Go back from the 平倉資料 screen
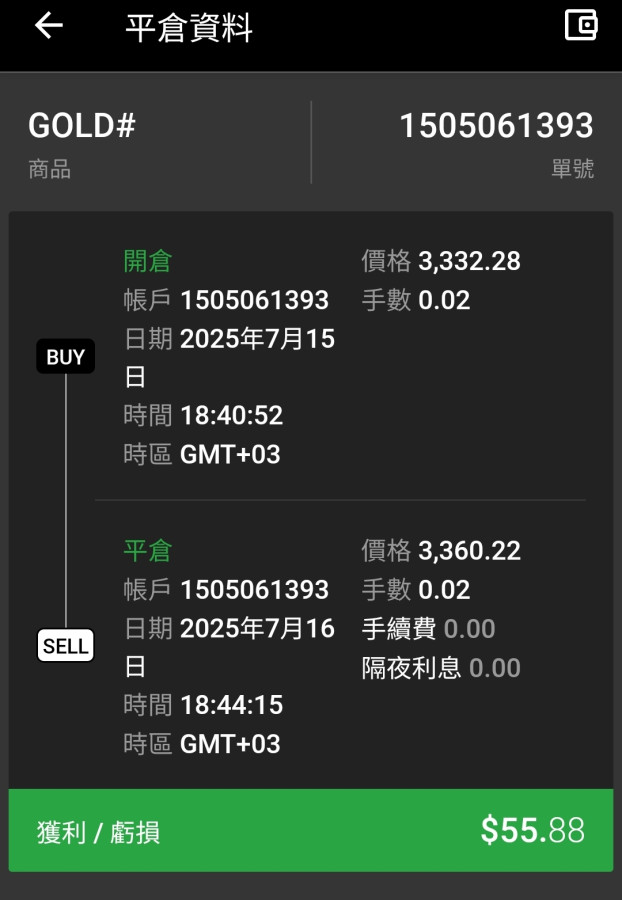Image resolution: width=622 pixels, height=900 pixels. 48,27
